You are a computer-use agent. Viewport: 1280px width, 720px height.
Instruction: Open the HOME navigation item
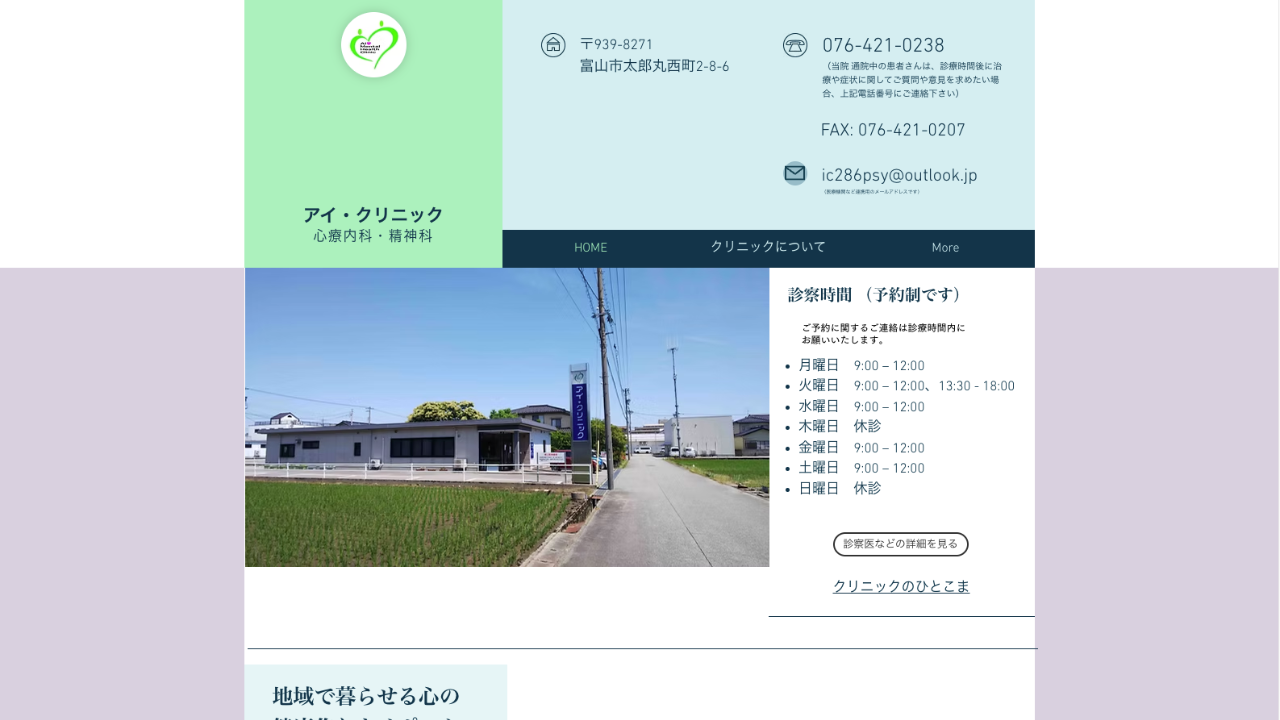(590, 248)
